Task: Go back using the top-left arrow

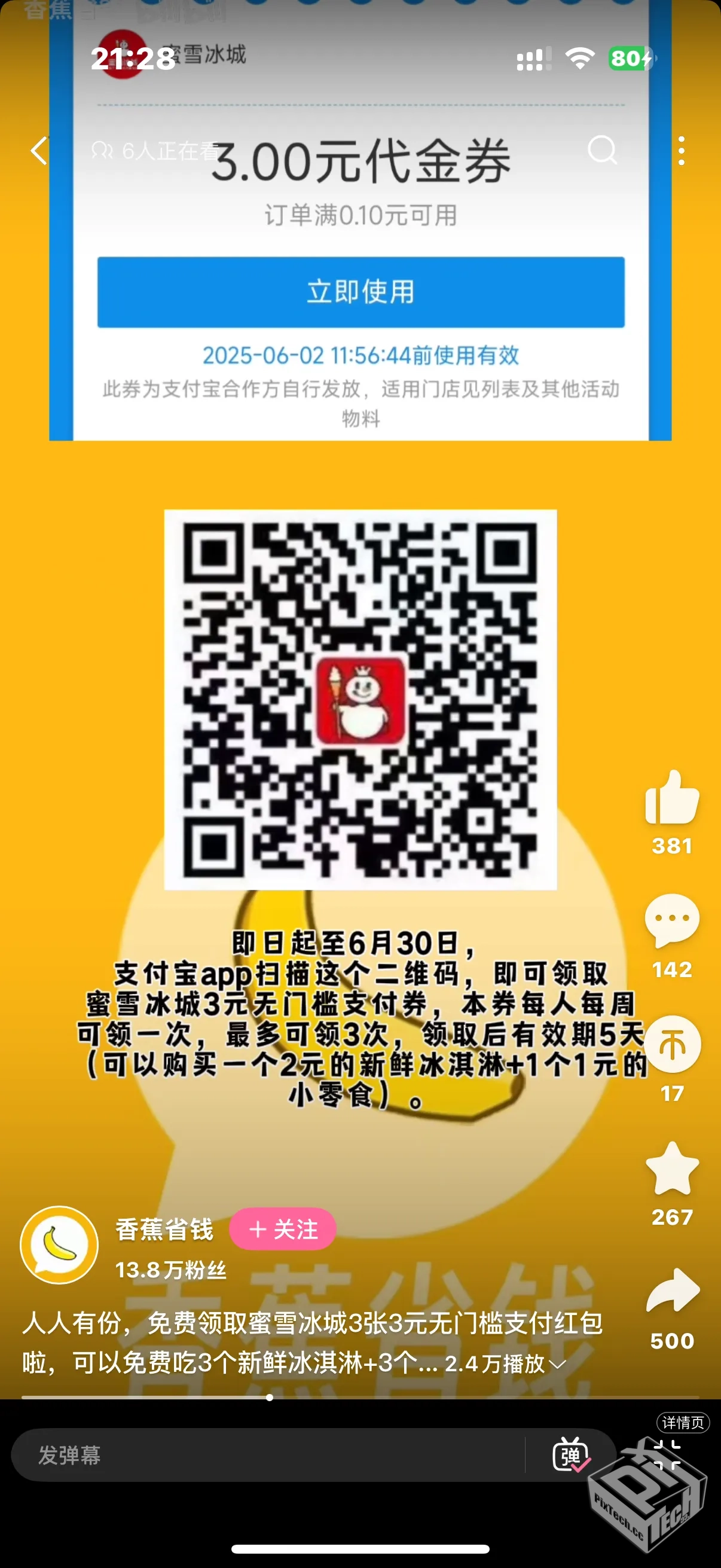Action: pyautogui.click(x=39, y=150)
